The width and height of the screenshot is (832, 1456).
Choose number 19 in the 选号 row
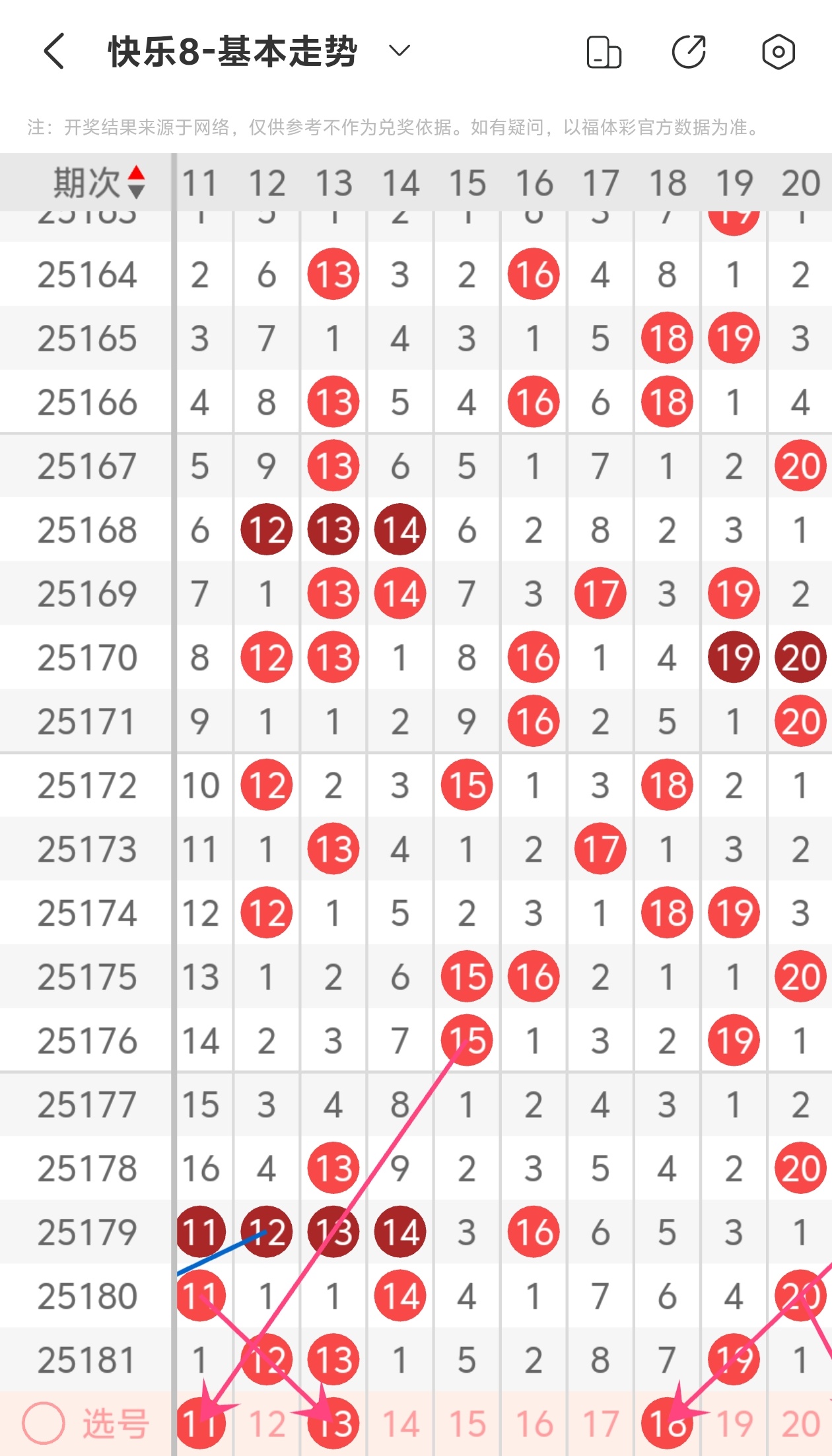pos(734,1424)
